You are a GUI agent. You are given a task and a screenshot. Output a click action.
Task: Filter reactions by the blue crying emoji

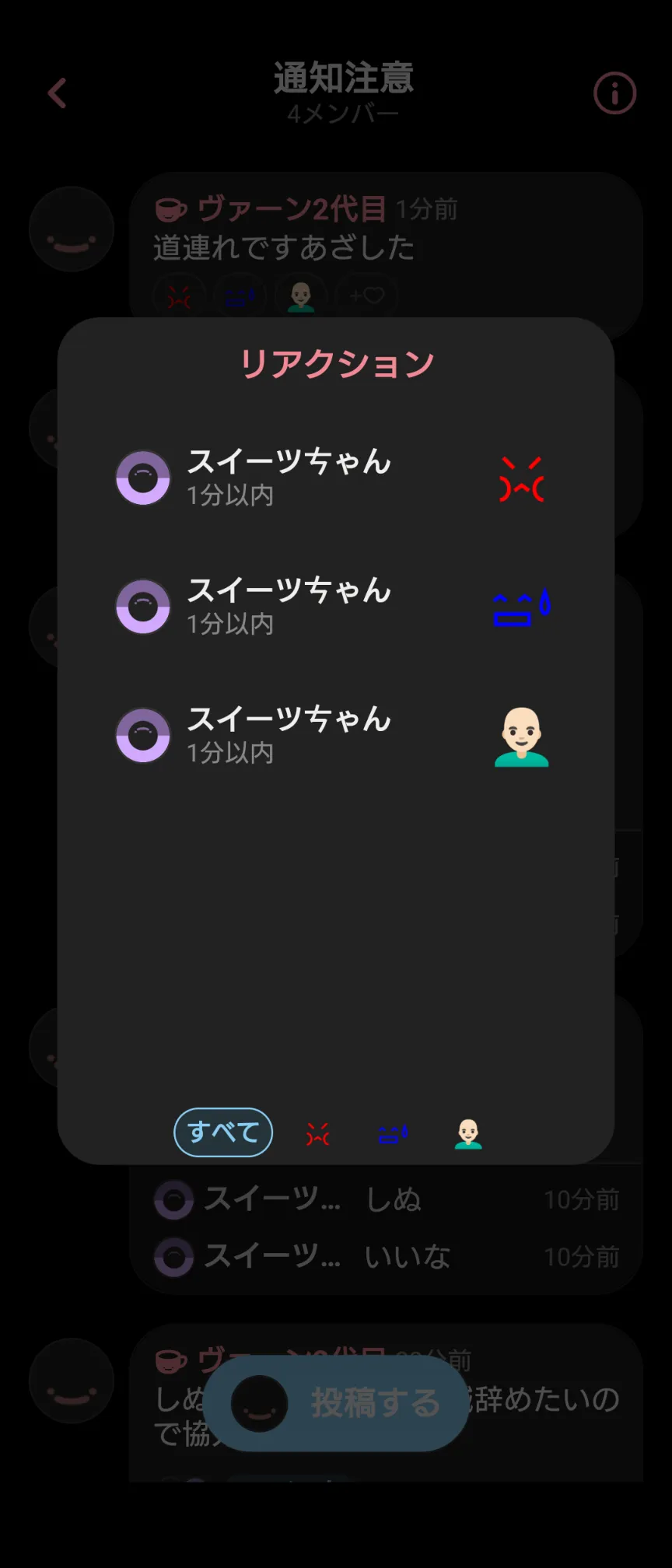(x=393, y=1134)
